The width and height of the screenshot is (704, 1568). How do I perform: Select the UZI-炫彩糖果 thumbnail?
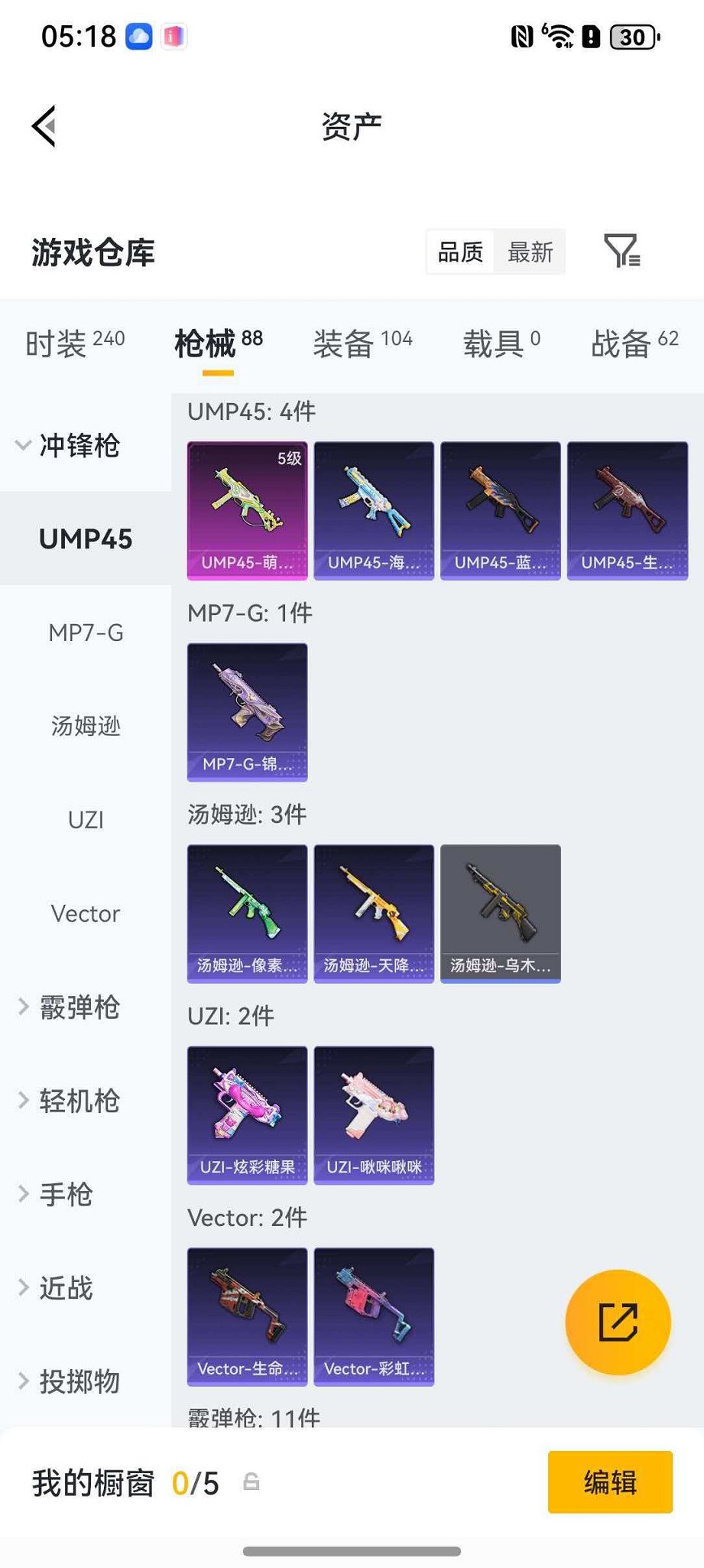(246, 1115)
